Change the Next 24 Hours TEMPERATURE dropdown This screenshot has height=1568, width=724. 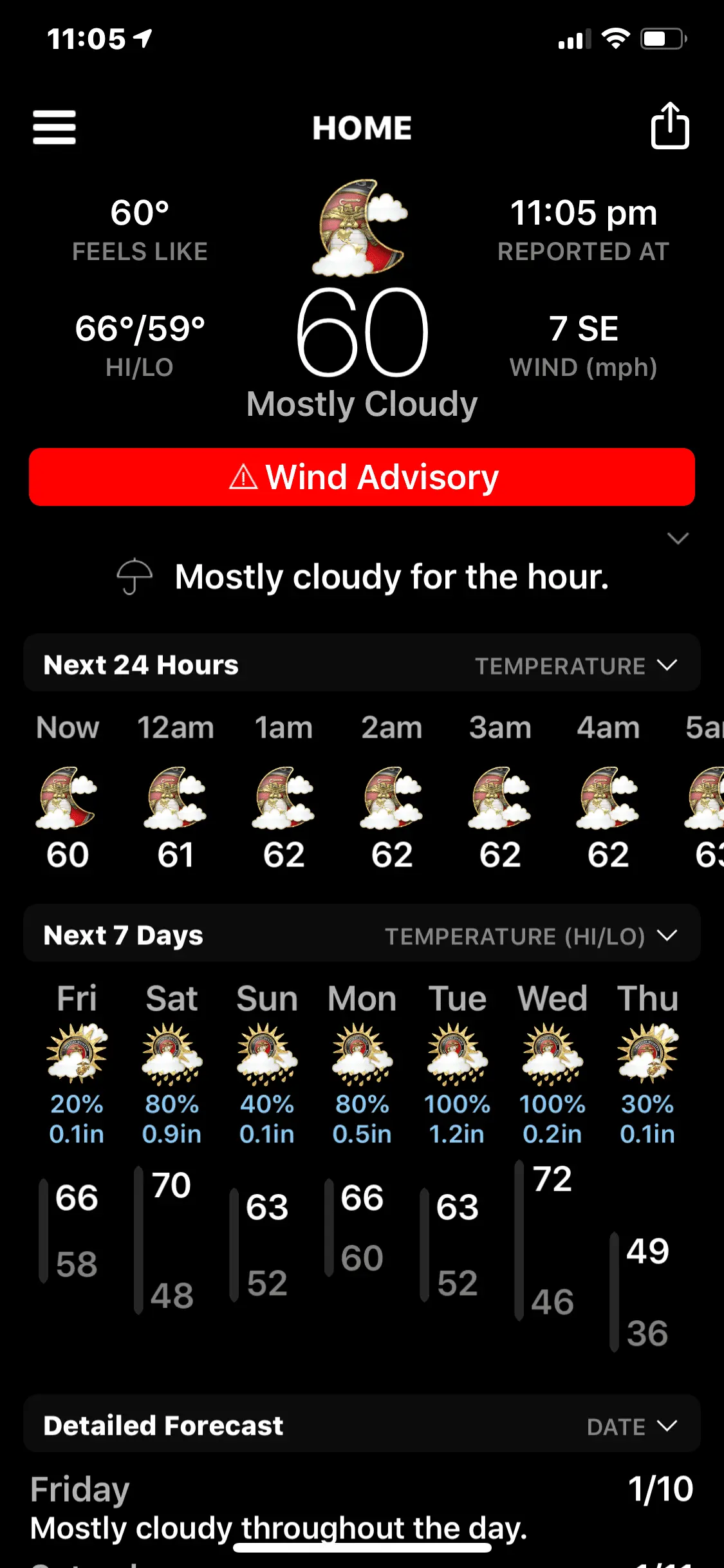coord(576,666)
